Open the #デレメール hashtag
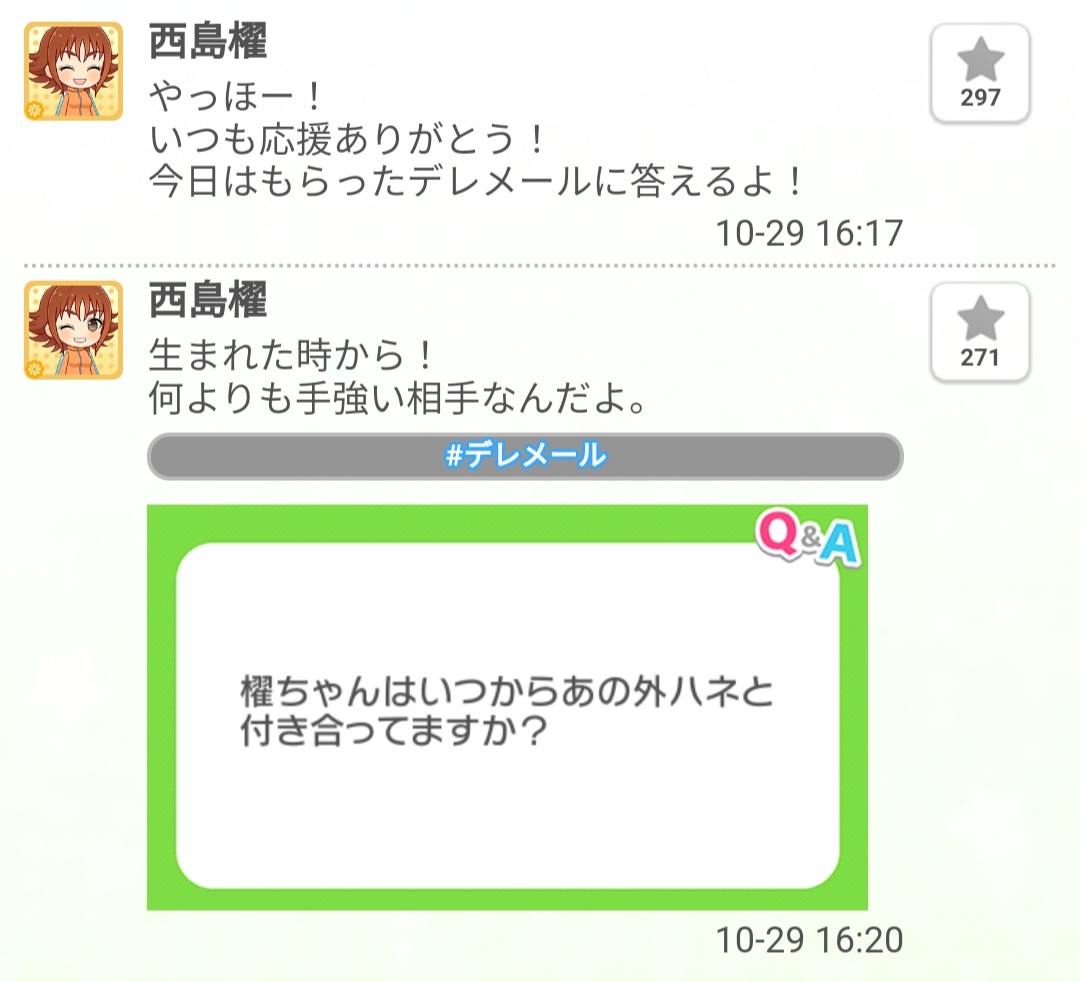 tap(525, 456)
